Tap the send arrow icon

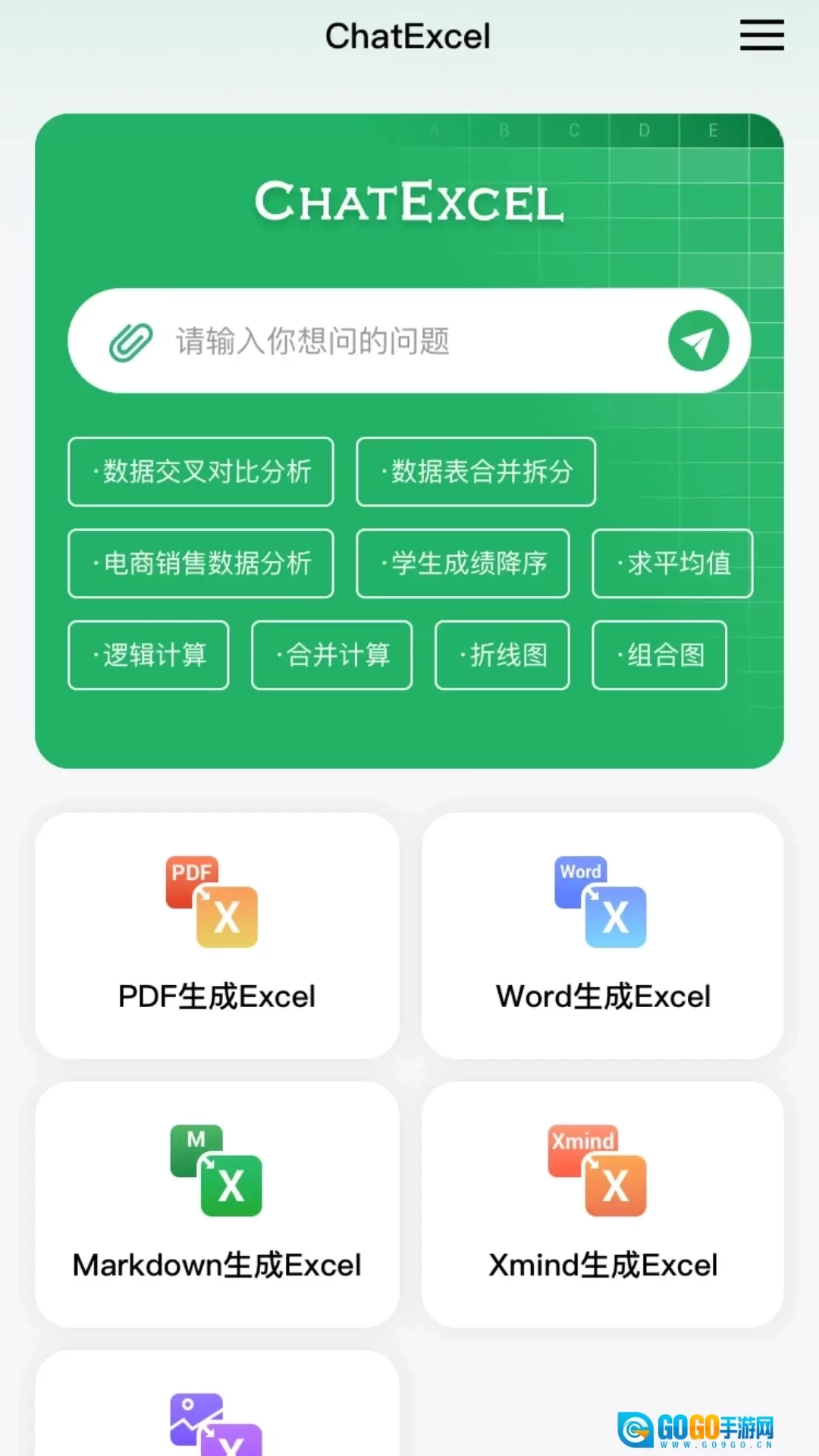pyautogui.click(x=698, y=340)
